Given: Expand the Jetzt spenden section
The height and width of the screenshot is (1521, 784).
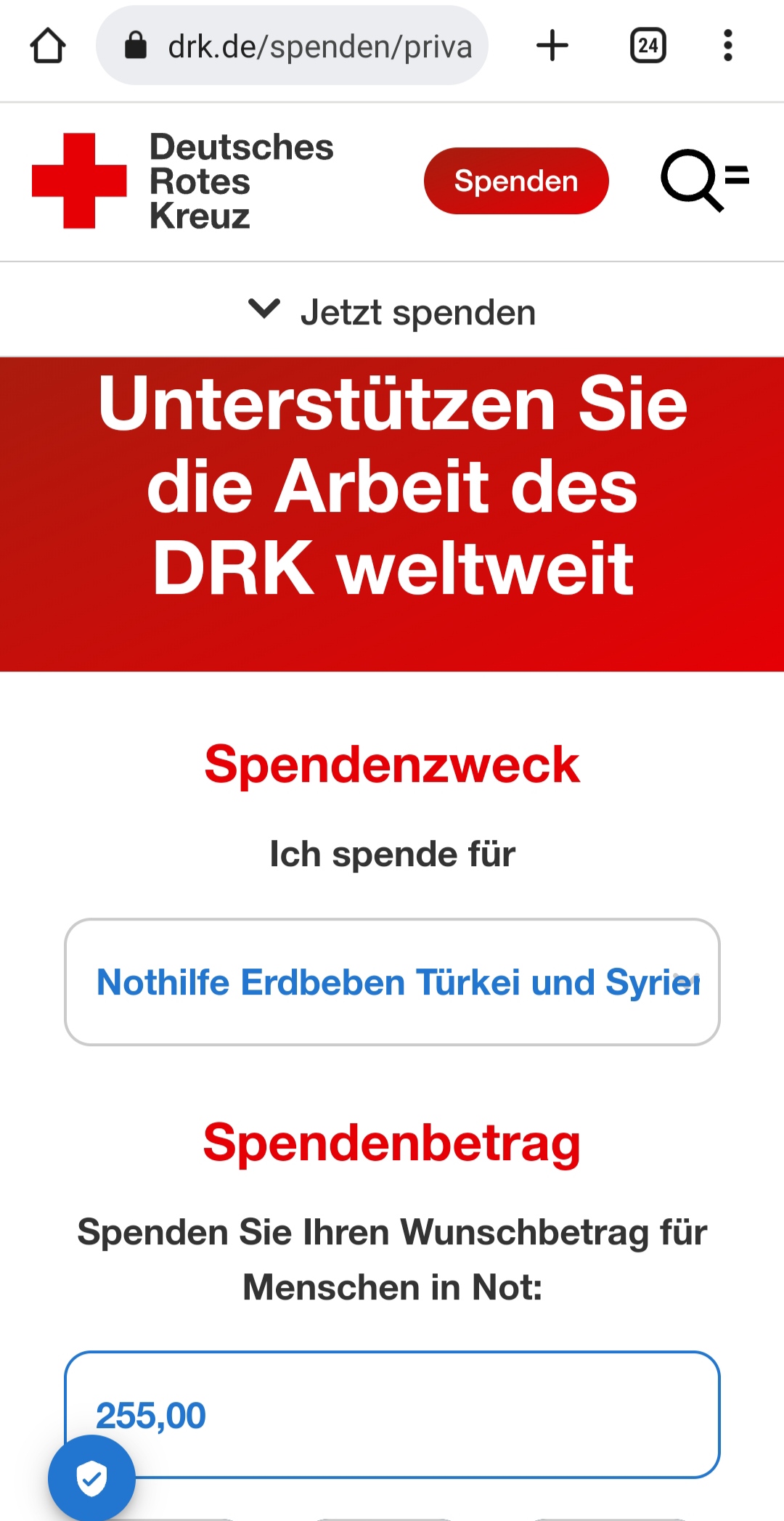Looking at the screenshot, I should 392,312.
